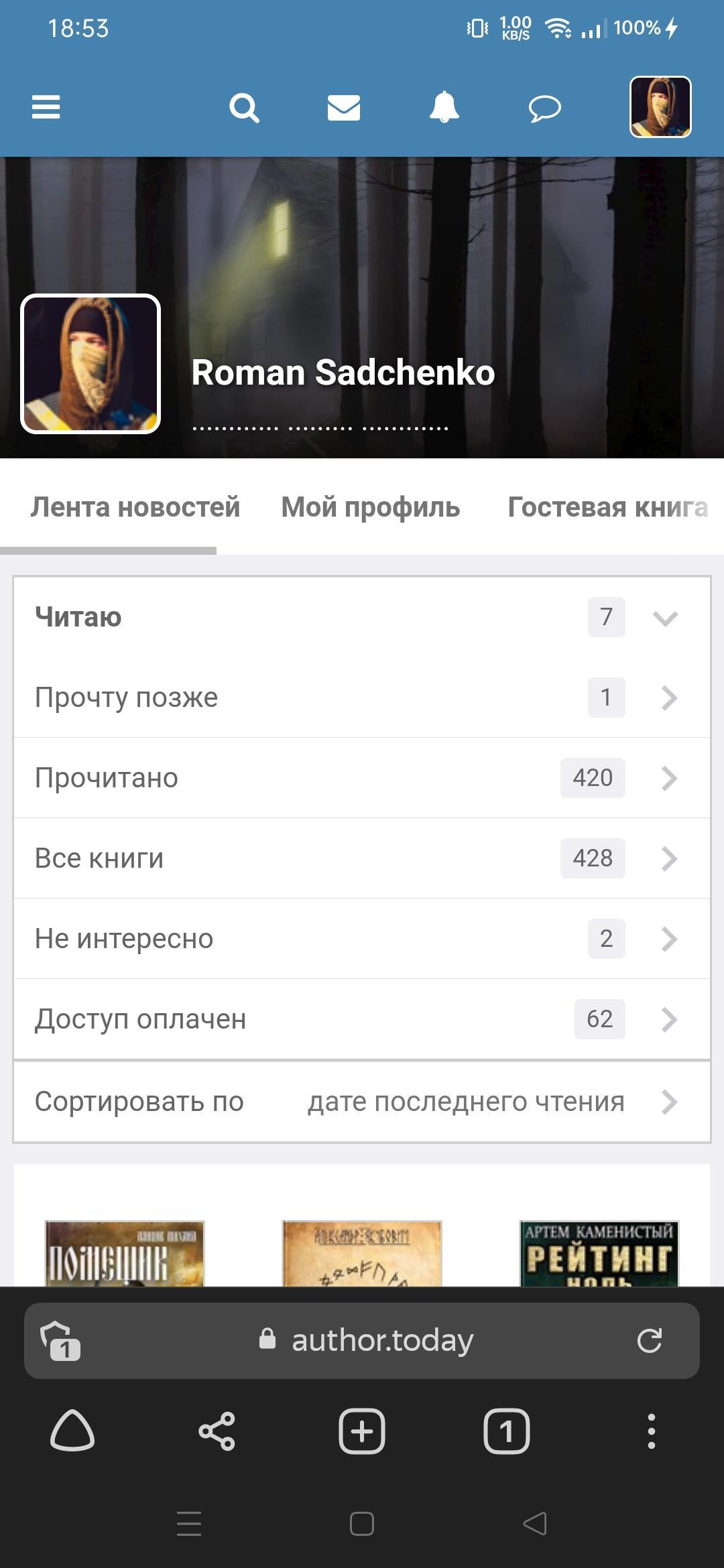The width and height of the screenshot is (724, 1568).
Task: Open the notifications bell
Action: click(444, 107)
